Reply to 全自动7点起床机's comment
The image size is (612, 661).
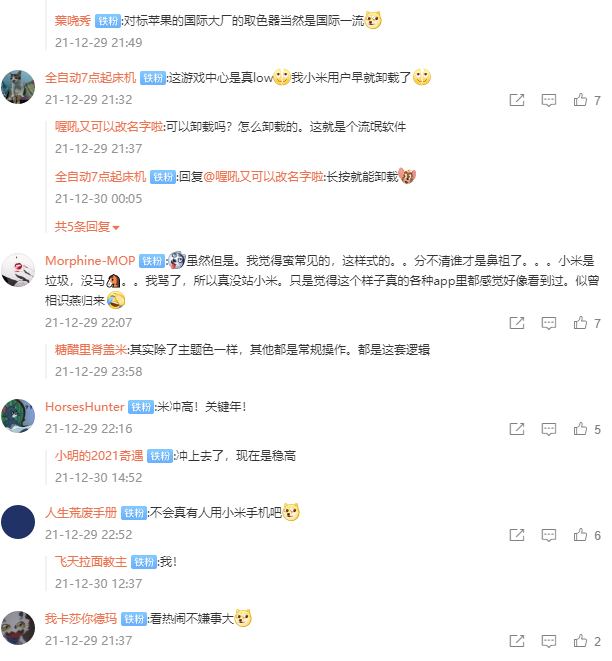click(x=549, y=100)
